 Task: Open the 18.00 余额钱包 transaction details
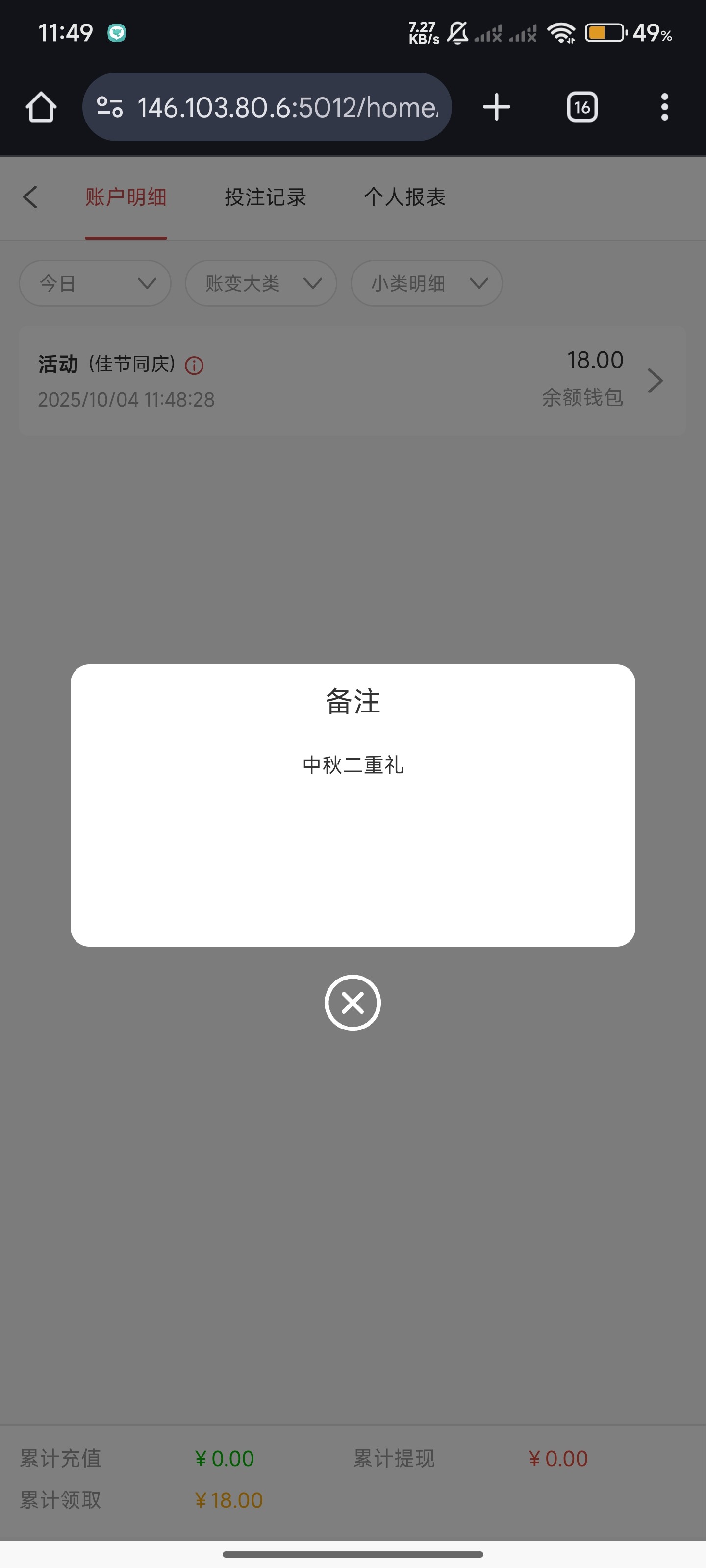655,381
